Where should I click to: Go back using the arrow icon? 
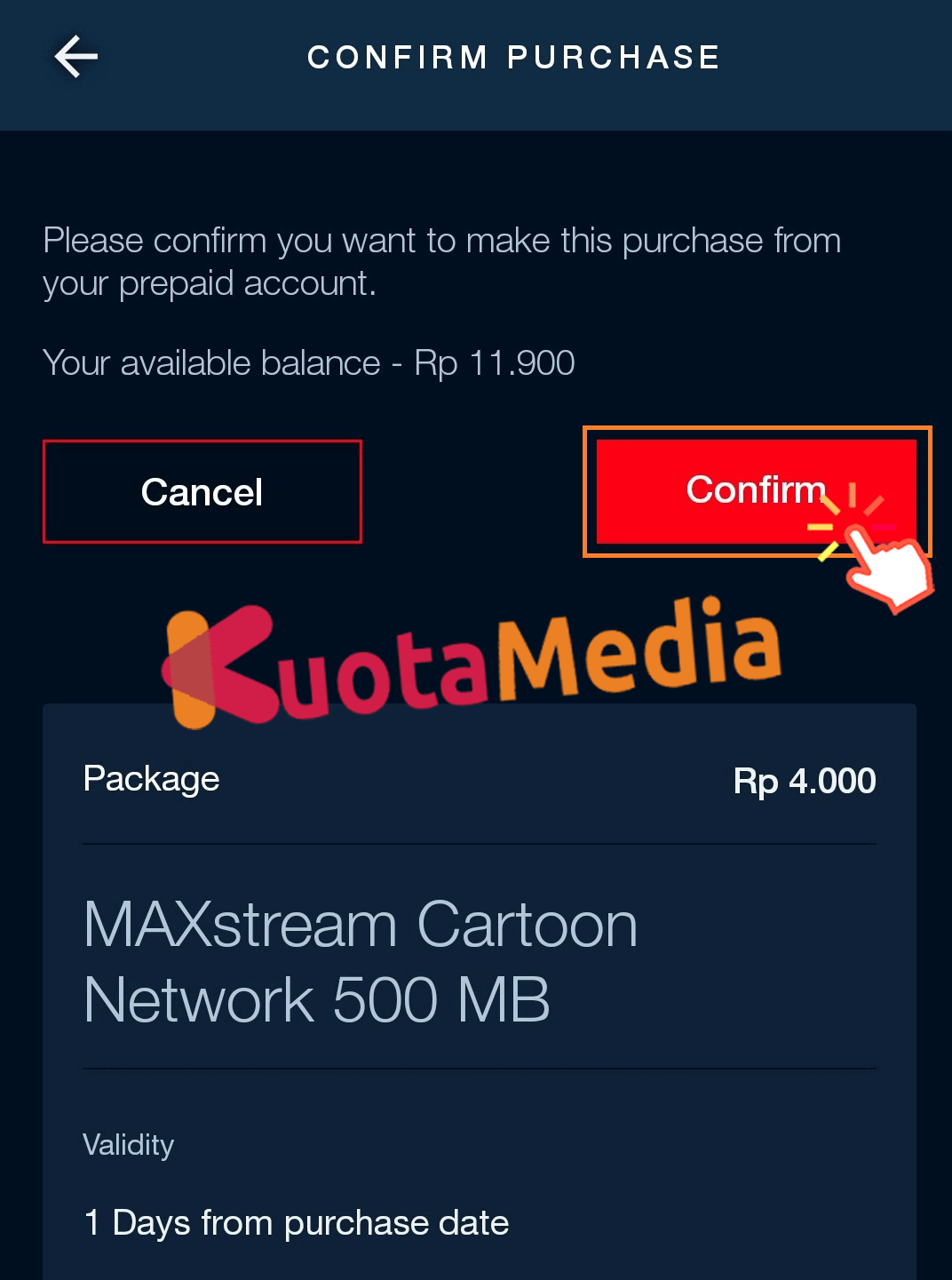[x=75, y=58]
